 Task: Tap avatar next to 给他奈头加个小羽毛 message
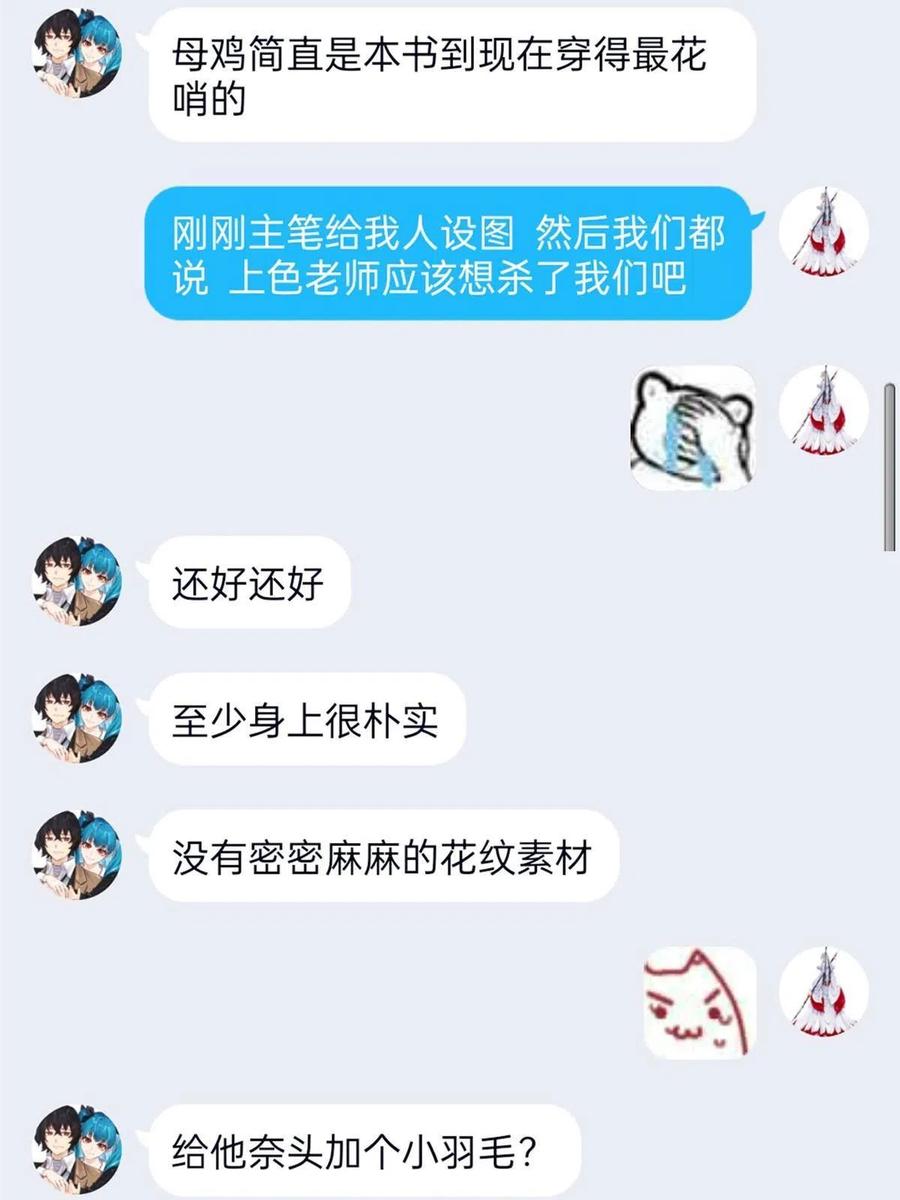(x=78, y=1150)
